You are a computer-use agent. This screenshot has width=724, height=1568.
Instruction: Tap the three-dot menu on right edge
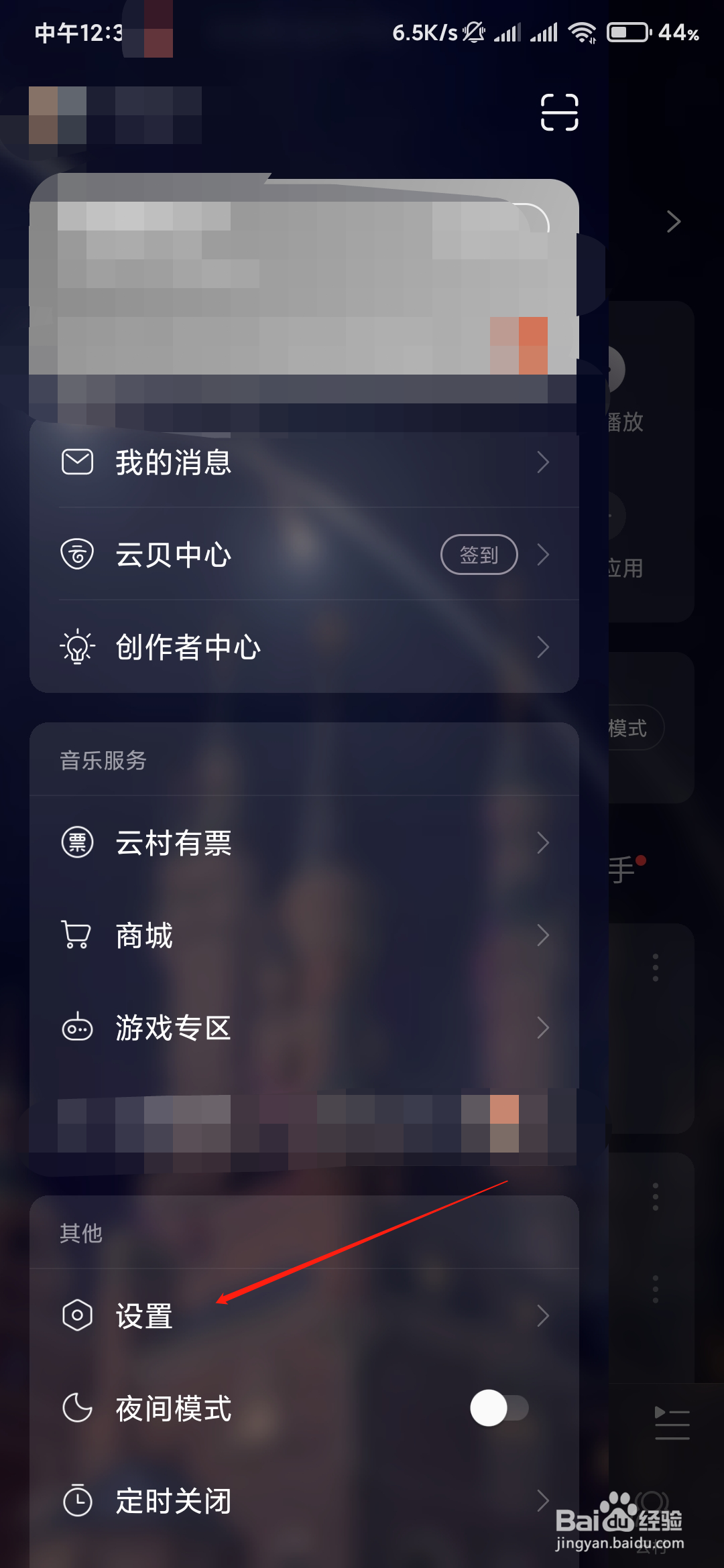click(655, 966)
